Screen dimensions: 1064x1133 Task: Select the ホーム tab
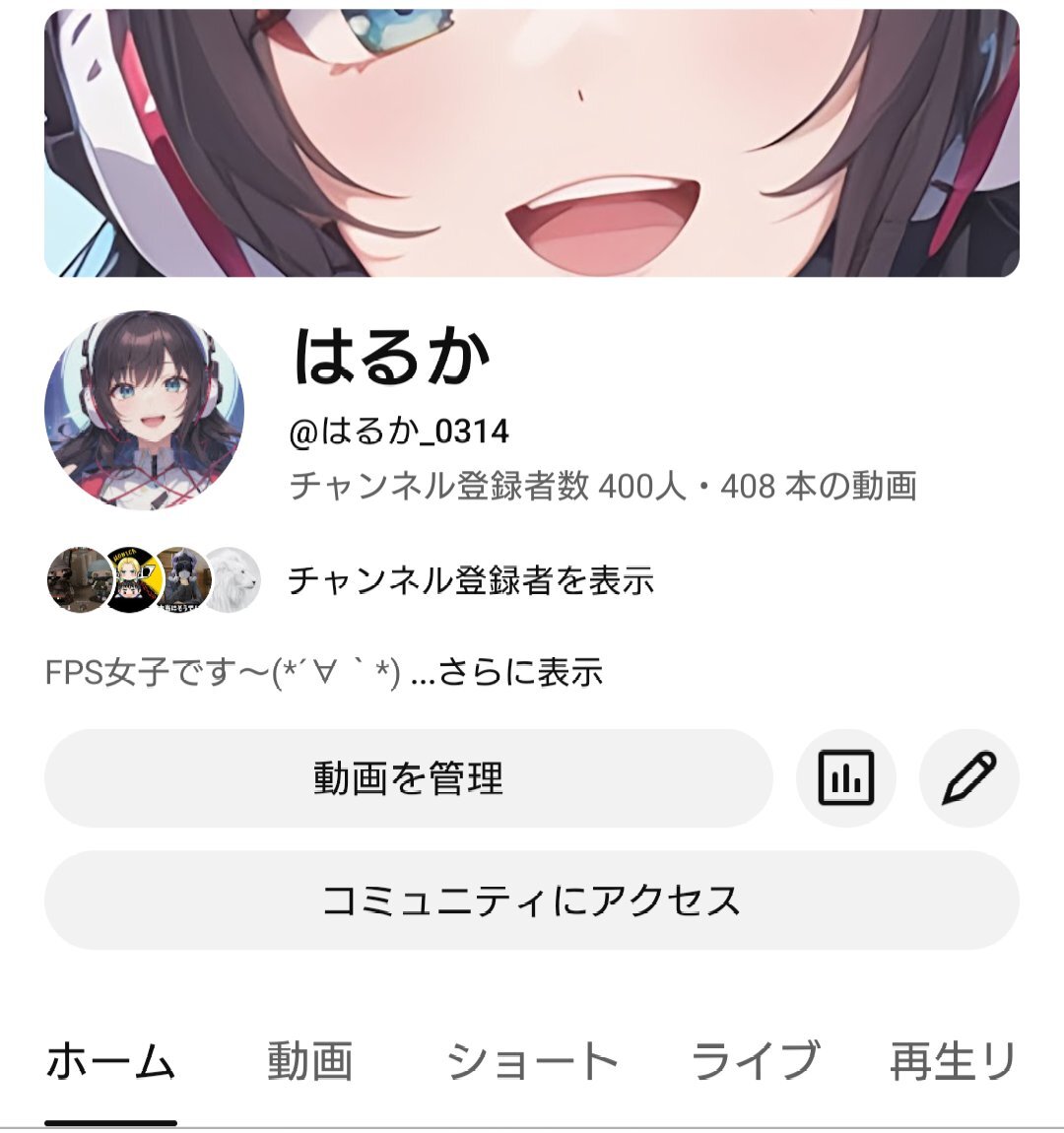110,1062
